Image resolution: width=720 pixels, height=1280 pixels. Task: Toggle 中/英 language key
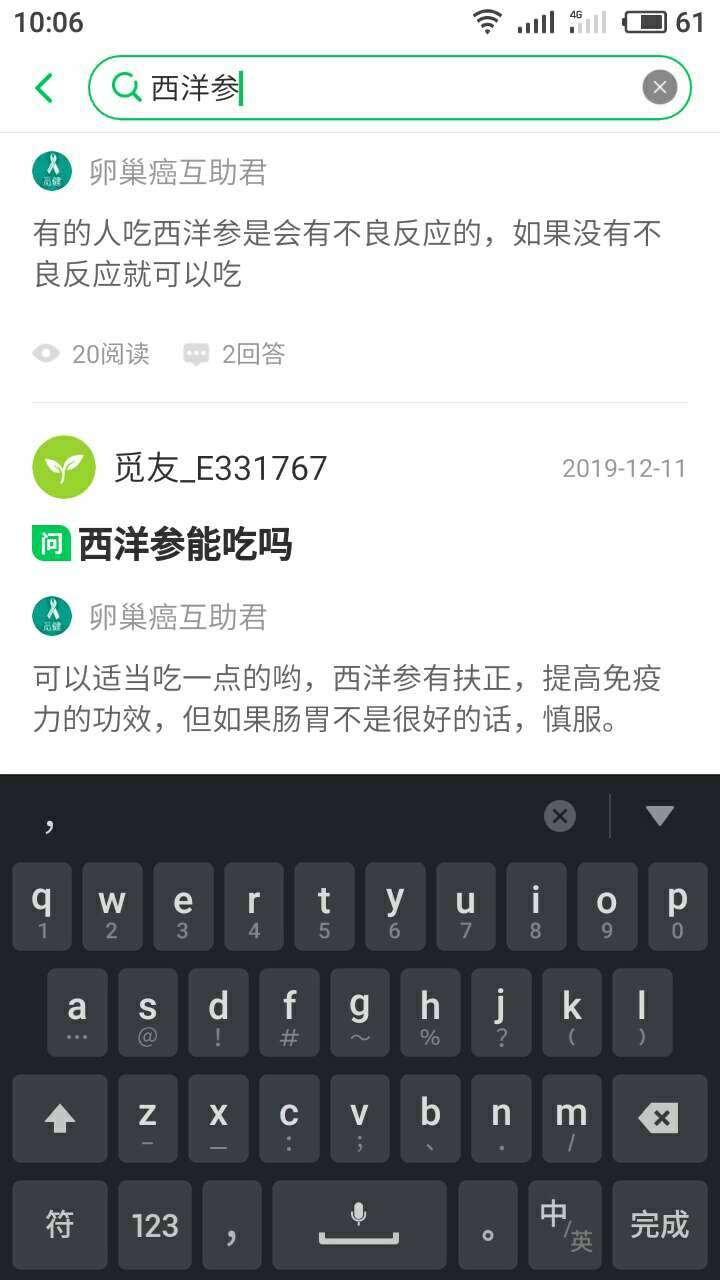565,1224
